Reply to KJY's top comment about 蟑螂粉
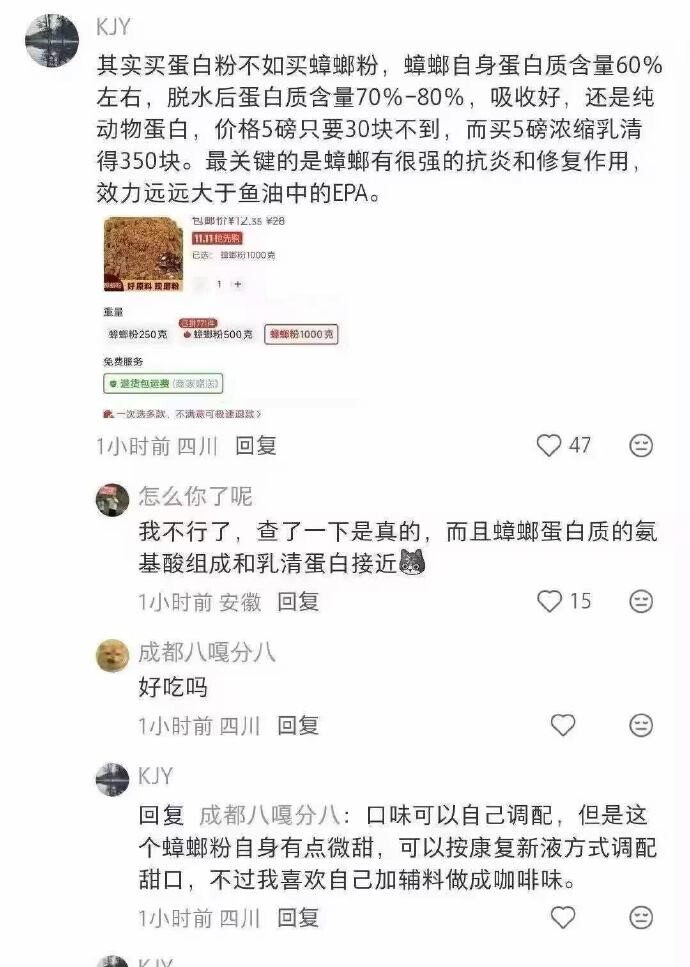The height and width of the screenshot is (967, 690). click(x=256, y=446)
